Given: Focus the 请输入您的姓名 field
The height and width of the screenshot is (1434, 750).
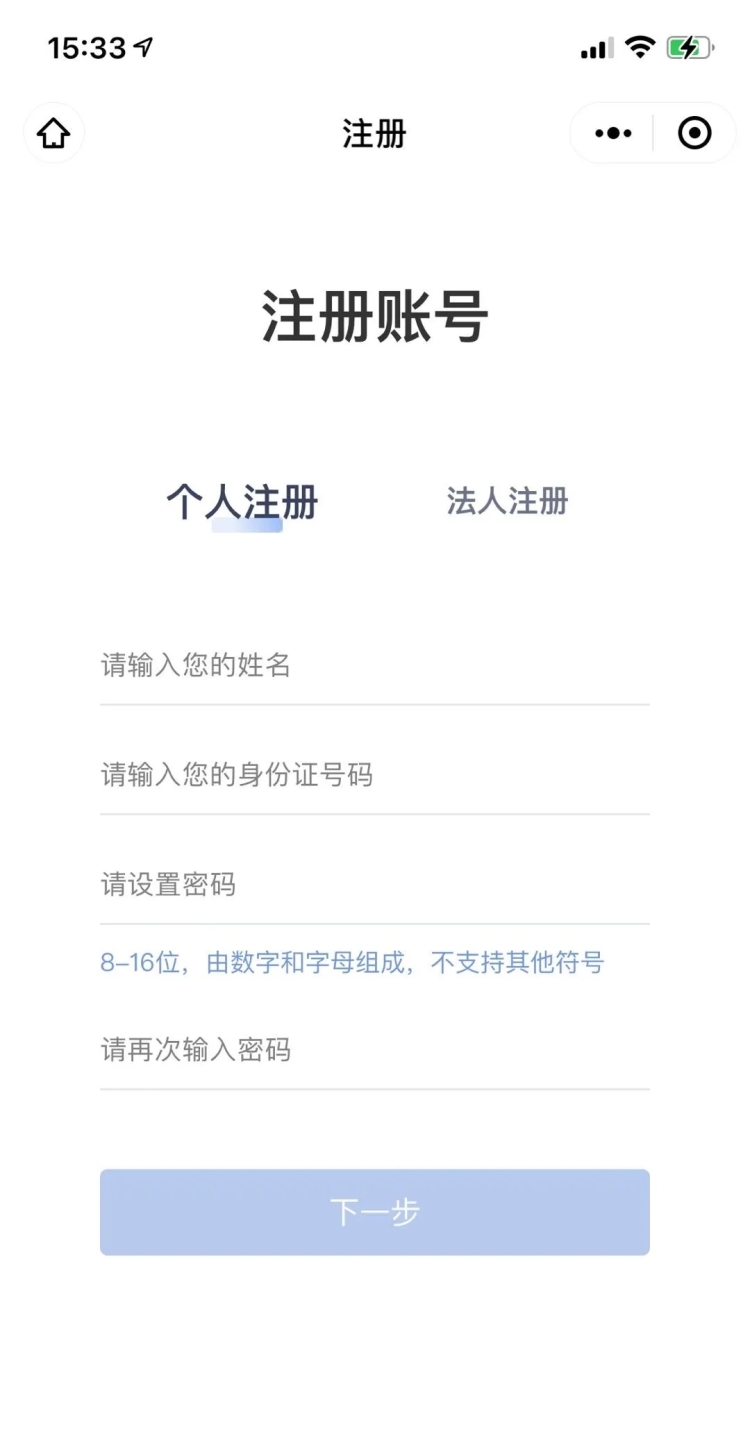Looking at the screenshot, I should tap(374, 666).
